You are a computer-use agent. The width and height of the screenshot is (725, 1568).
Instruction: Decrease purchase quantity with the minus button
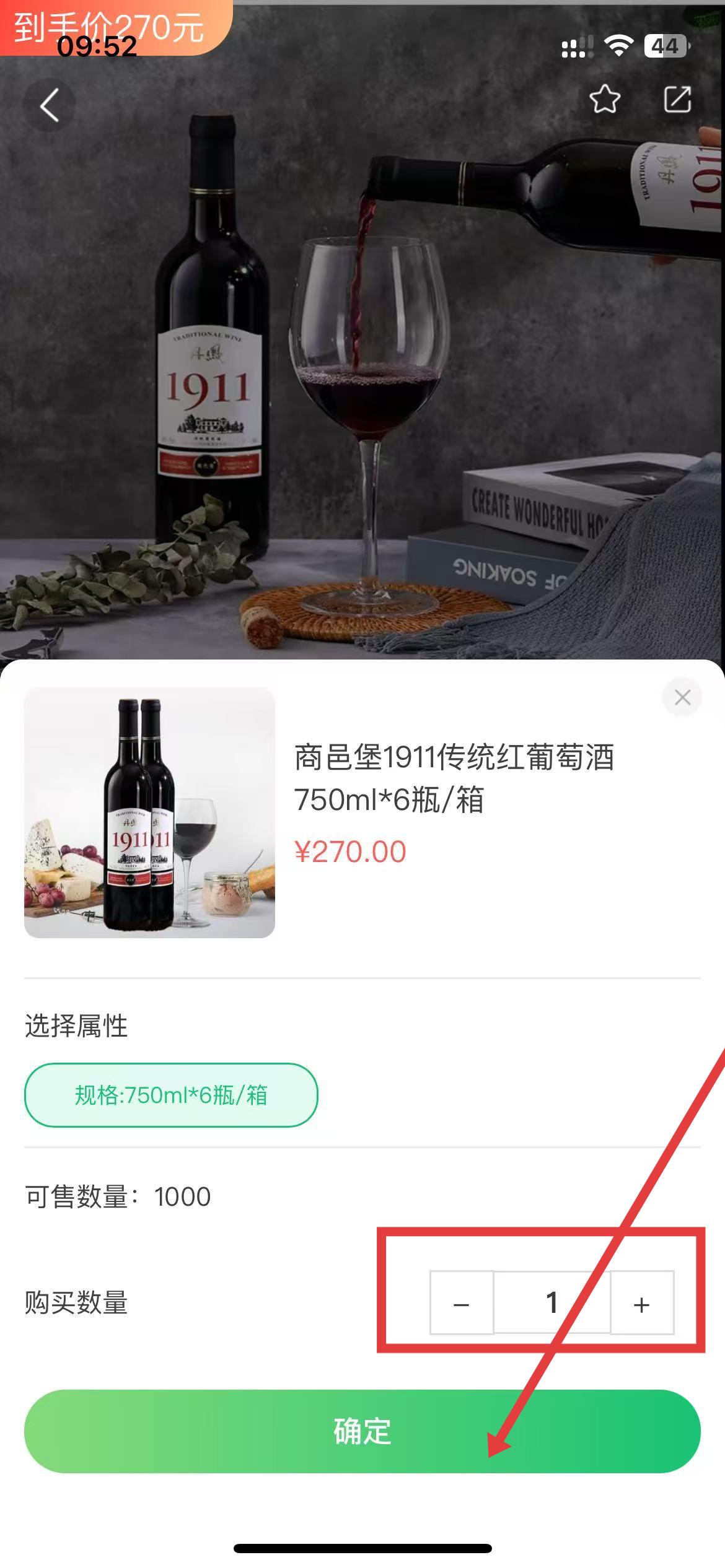click(x=461, y=1303)
